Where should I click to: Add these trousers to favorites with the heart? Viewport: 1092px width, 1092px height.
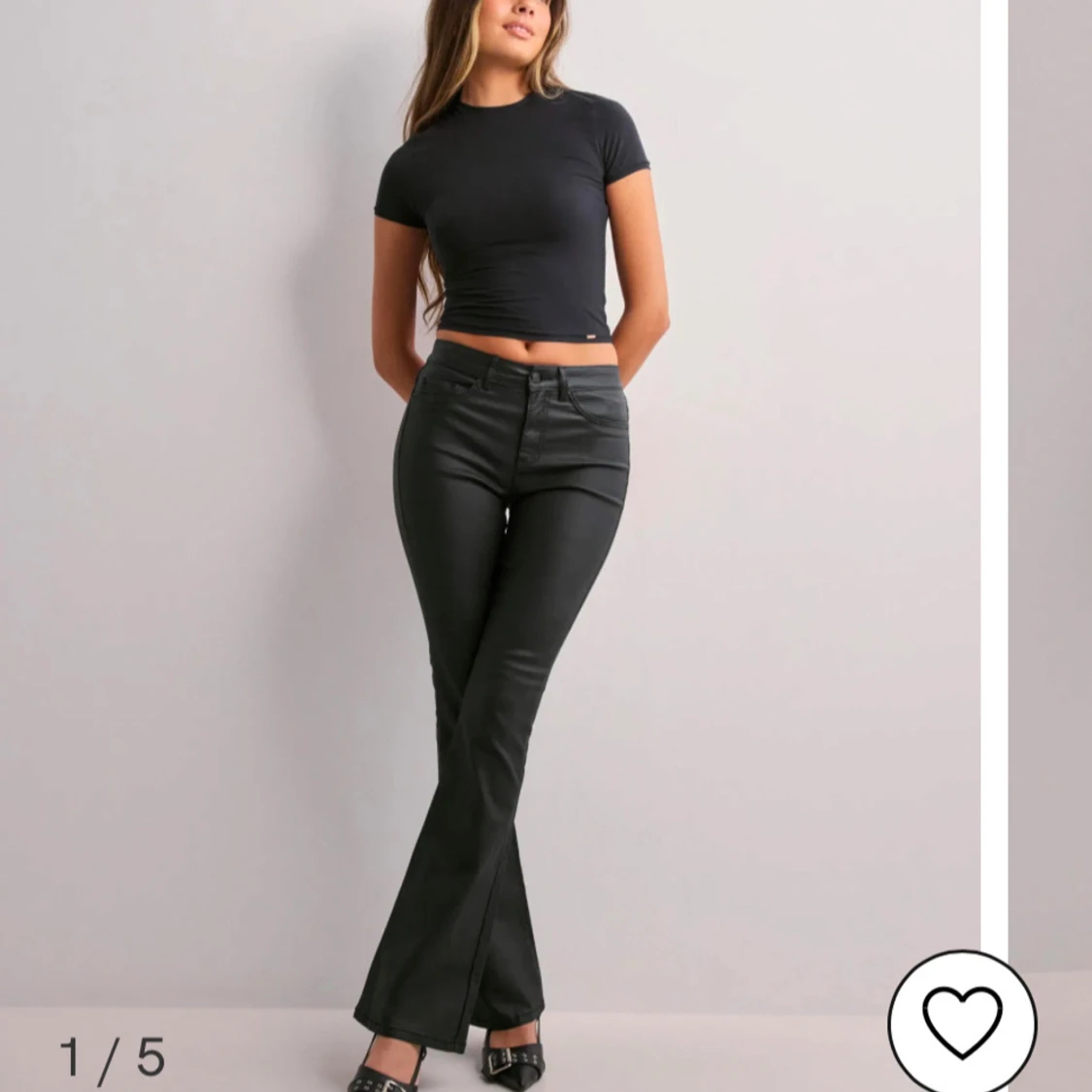[962, 1022]
